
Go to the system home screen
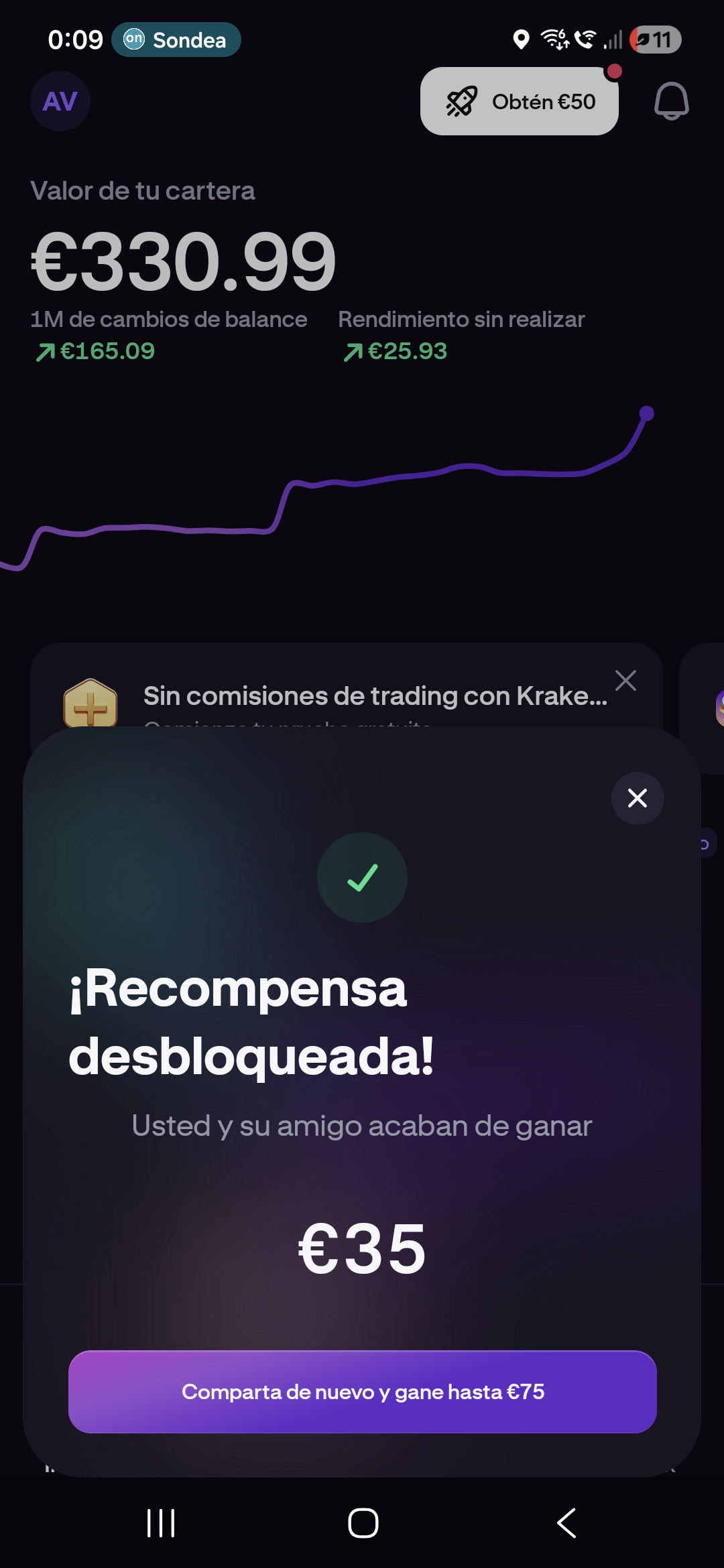coord(363,1523)
